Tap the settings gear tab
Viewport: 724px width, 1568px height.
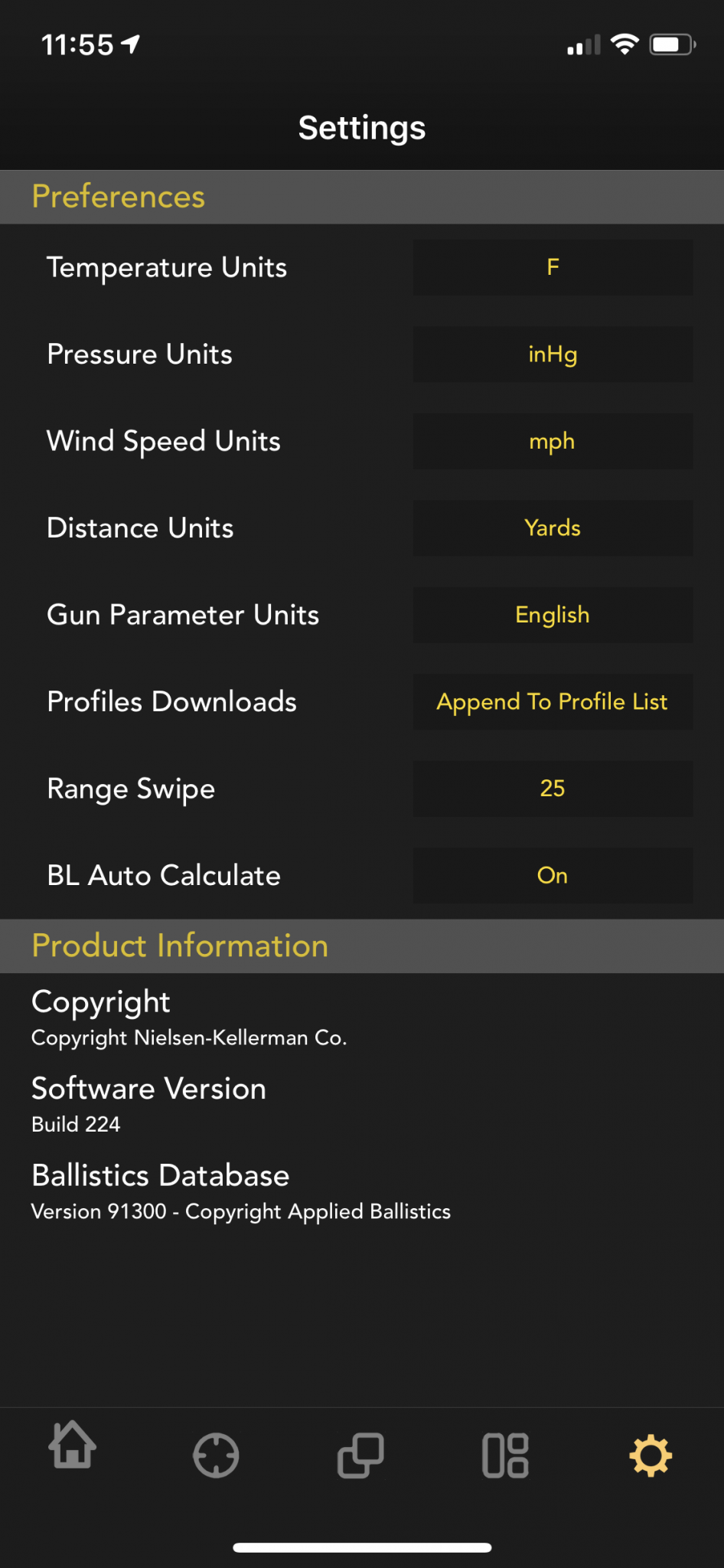tap(651, 1455)
